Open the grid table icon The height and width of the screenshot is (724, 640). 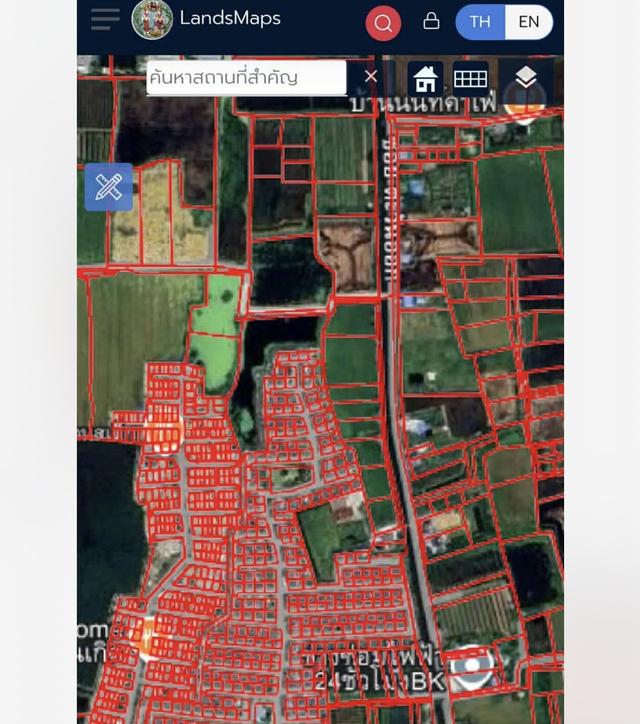[471, 78]
